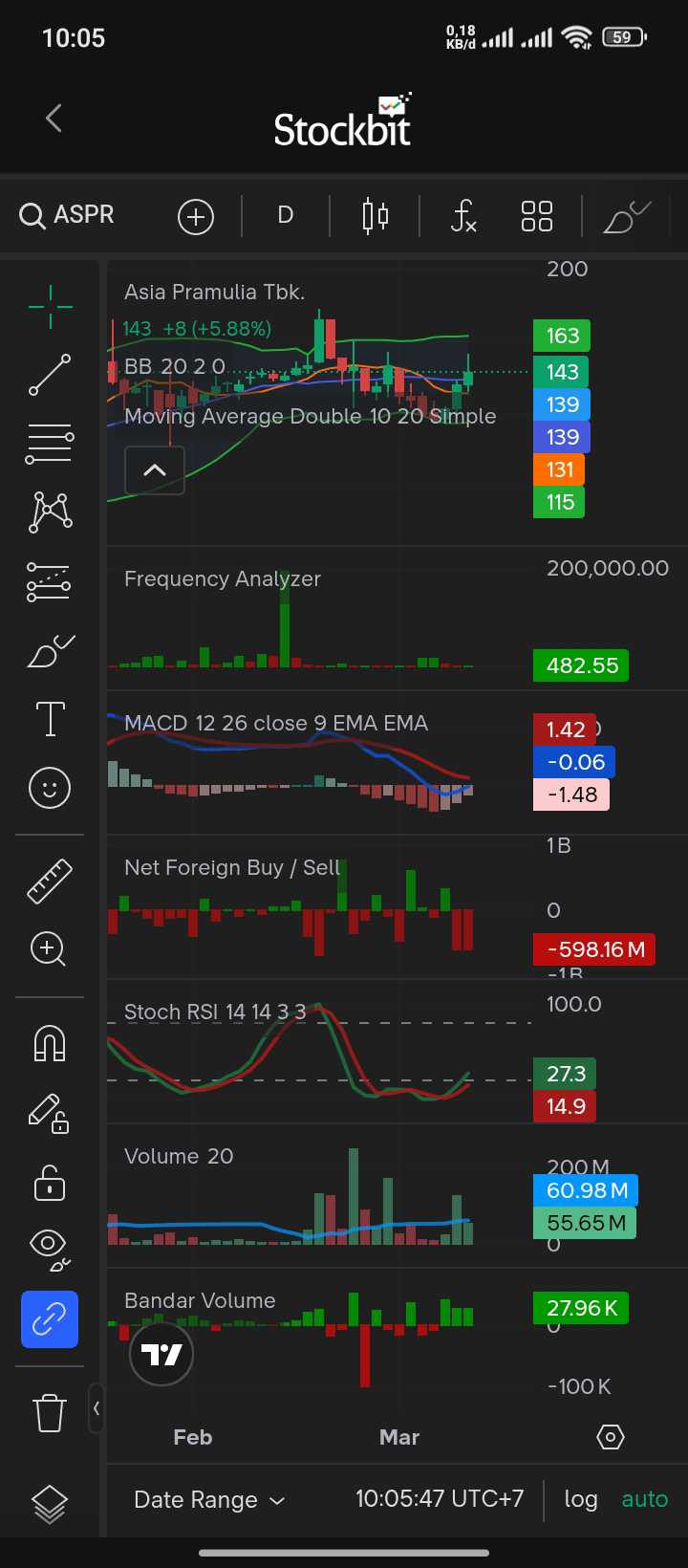Select the trend line drawing tool
The width and height of the screenshot is (688, 1568).
(x=50, y=375)
